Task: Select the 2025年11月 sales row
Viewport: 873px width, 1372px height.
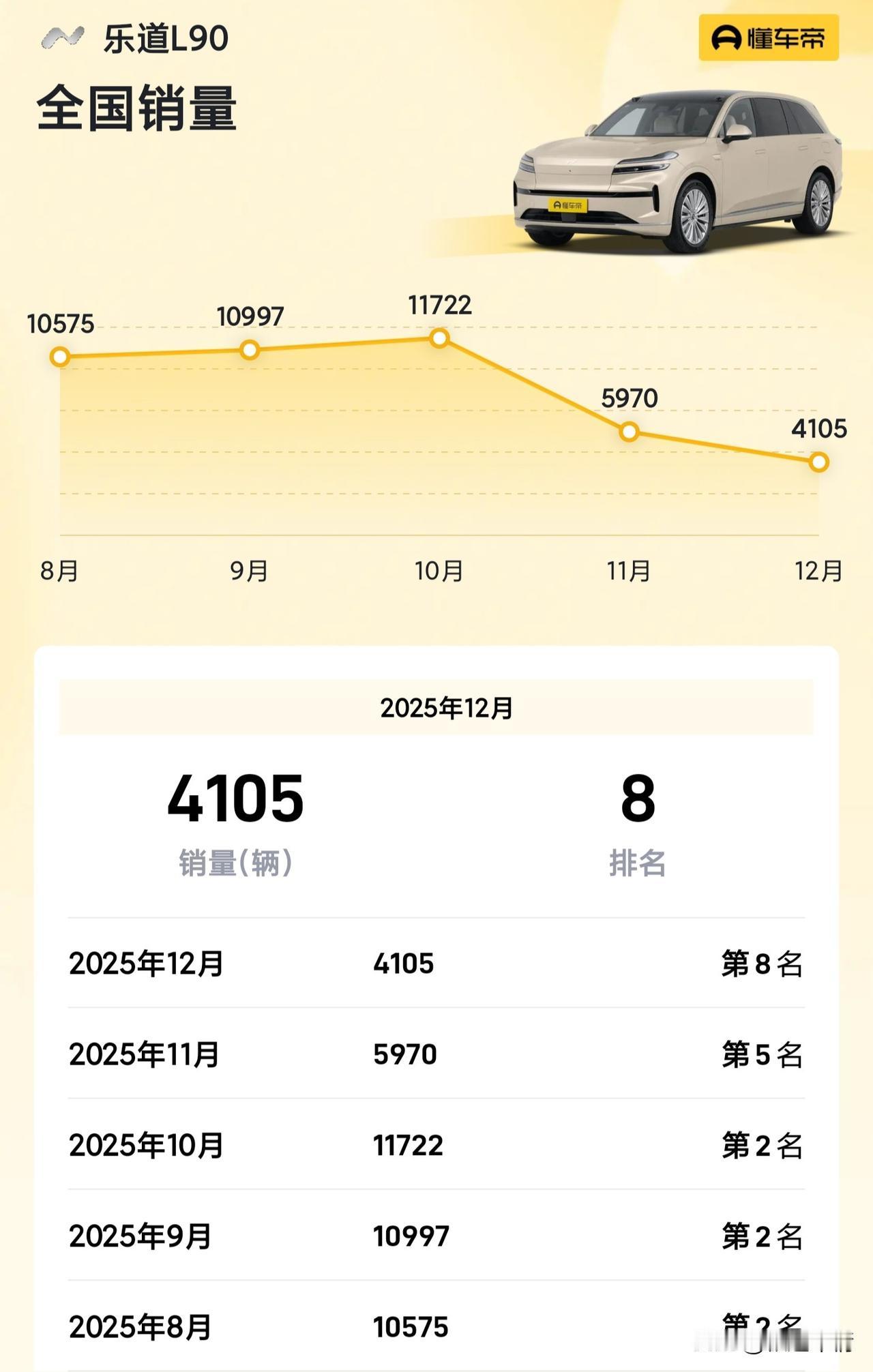Action: pyautogui.click(x=436, y=1054)
